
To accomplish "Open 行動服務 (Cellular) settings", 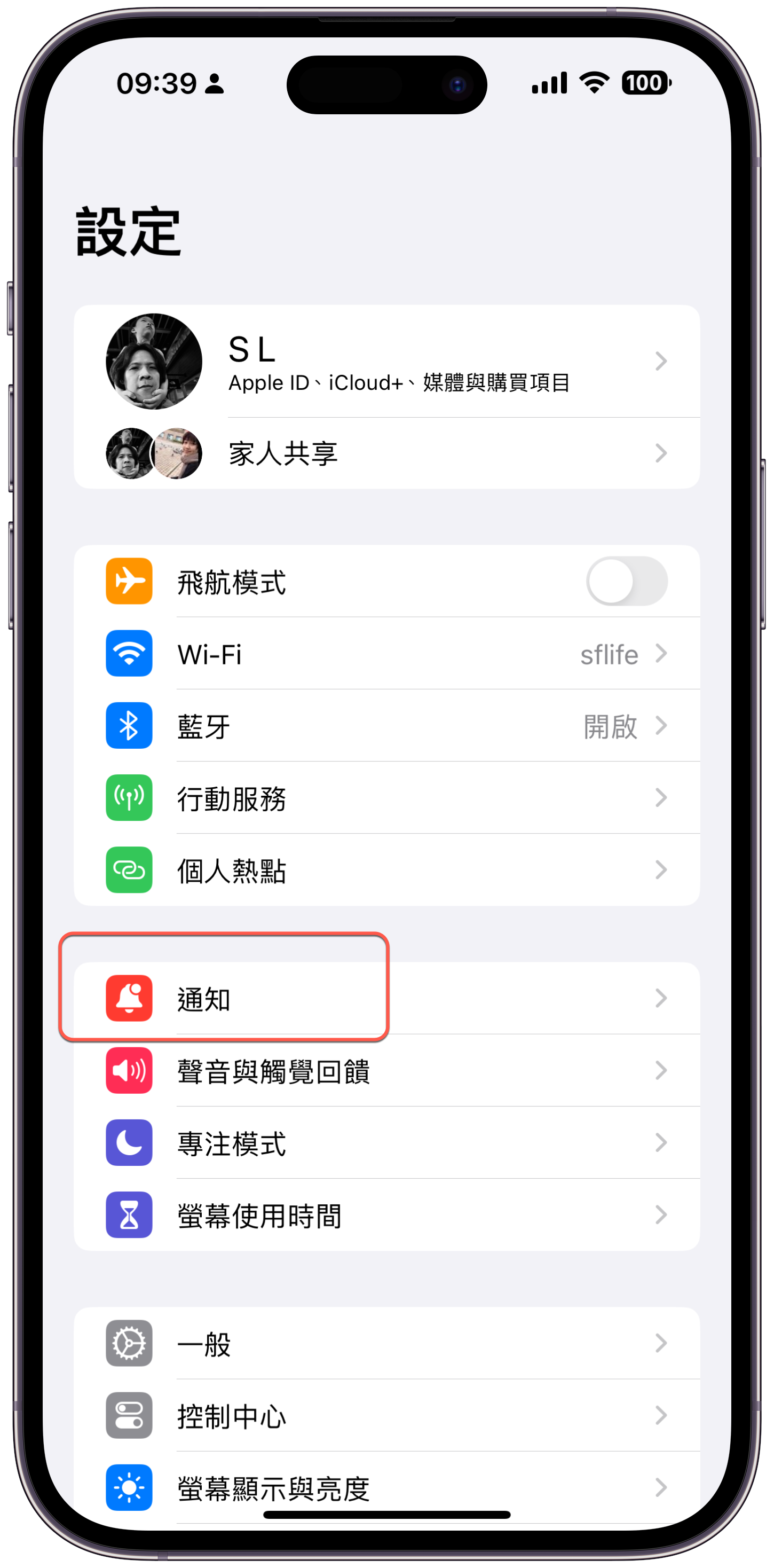I will [x=386, y=798].
